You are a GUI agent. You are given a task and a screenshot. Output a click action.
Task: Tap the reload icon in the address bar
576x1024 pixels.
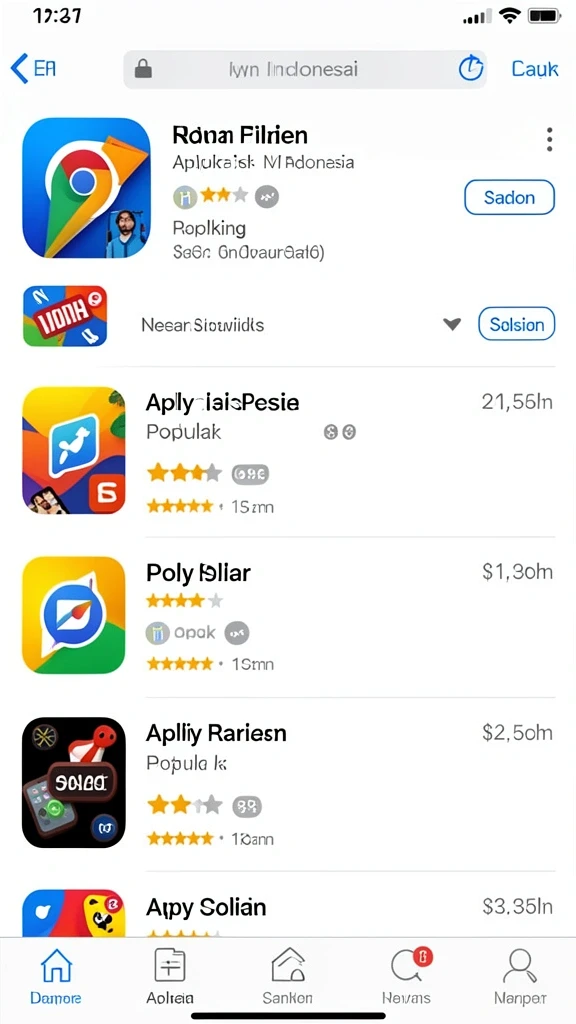pyautogui.click(x=470, y=69)
